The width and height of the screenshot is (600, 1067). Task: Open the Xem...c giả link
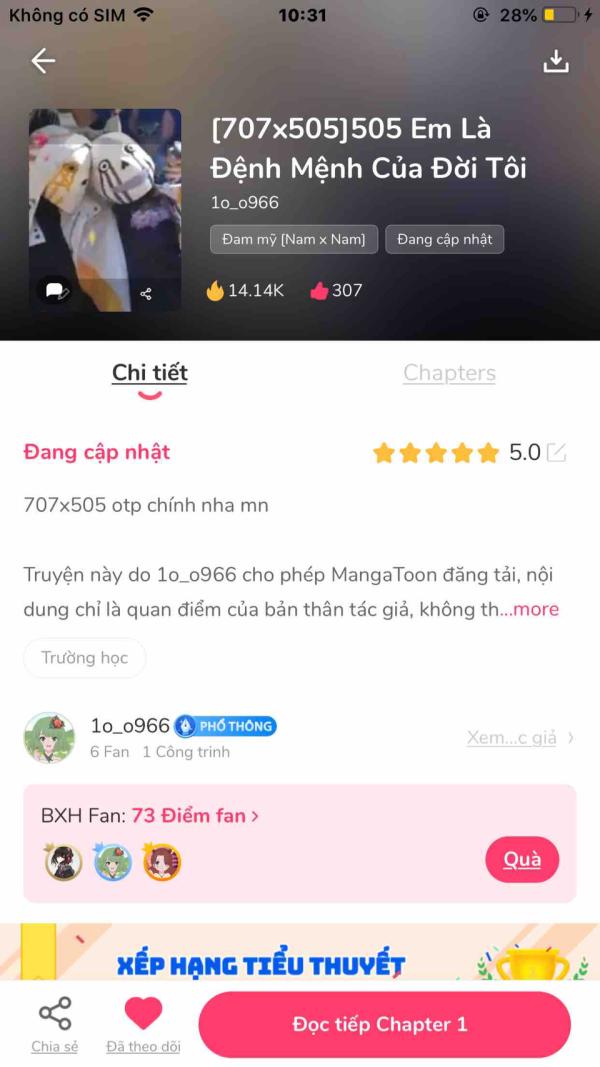(x=511, y=738)
